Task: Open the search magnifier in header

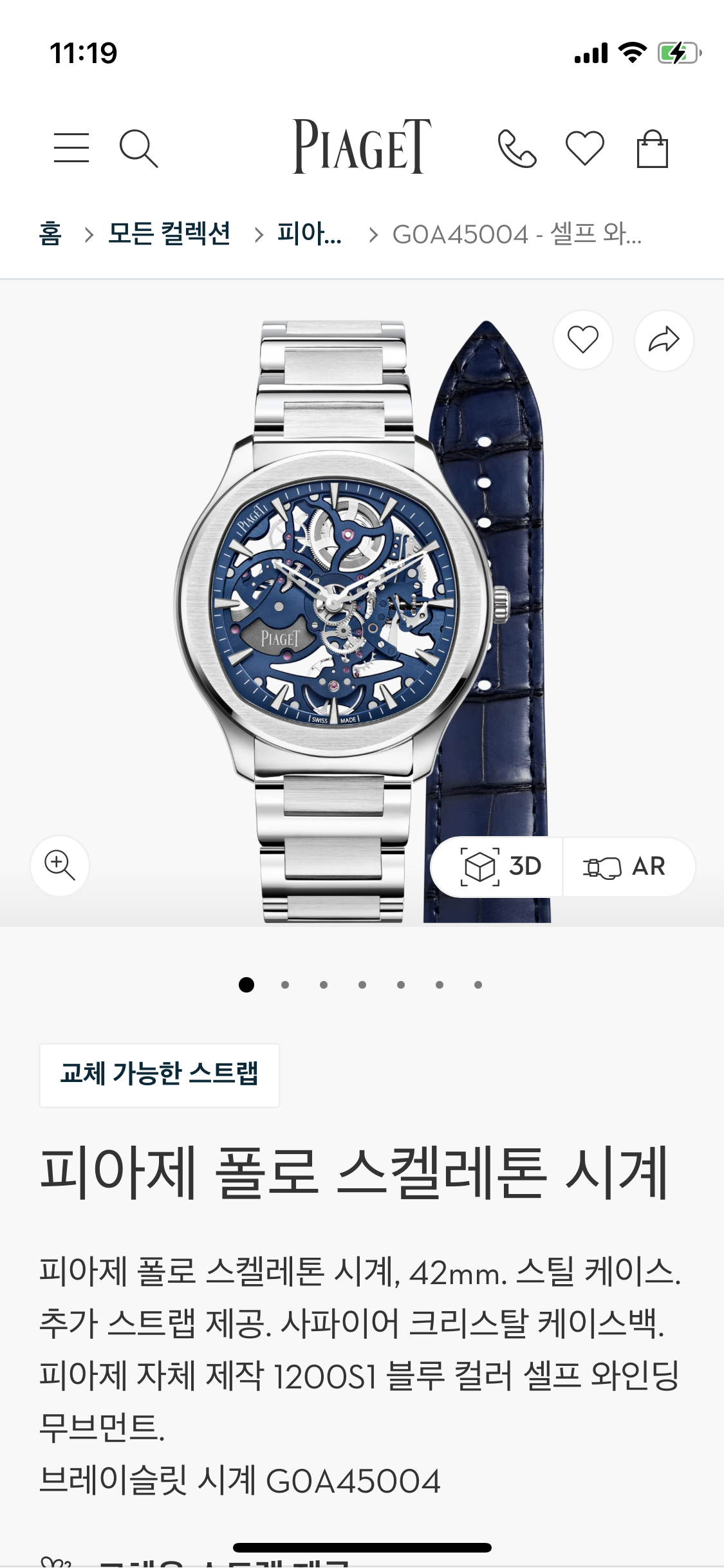Action: point(138,148)
